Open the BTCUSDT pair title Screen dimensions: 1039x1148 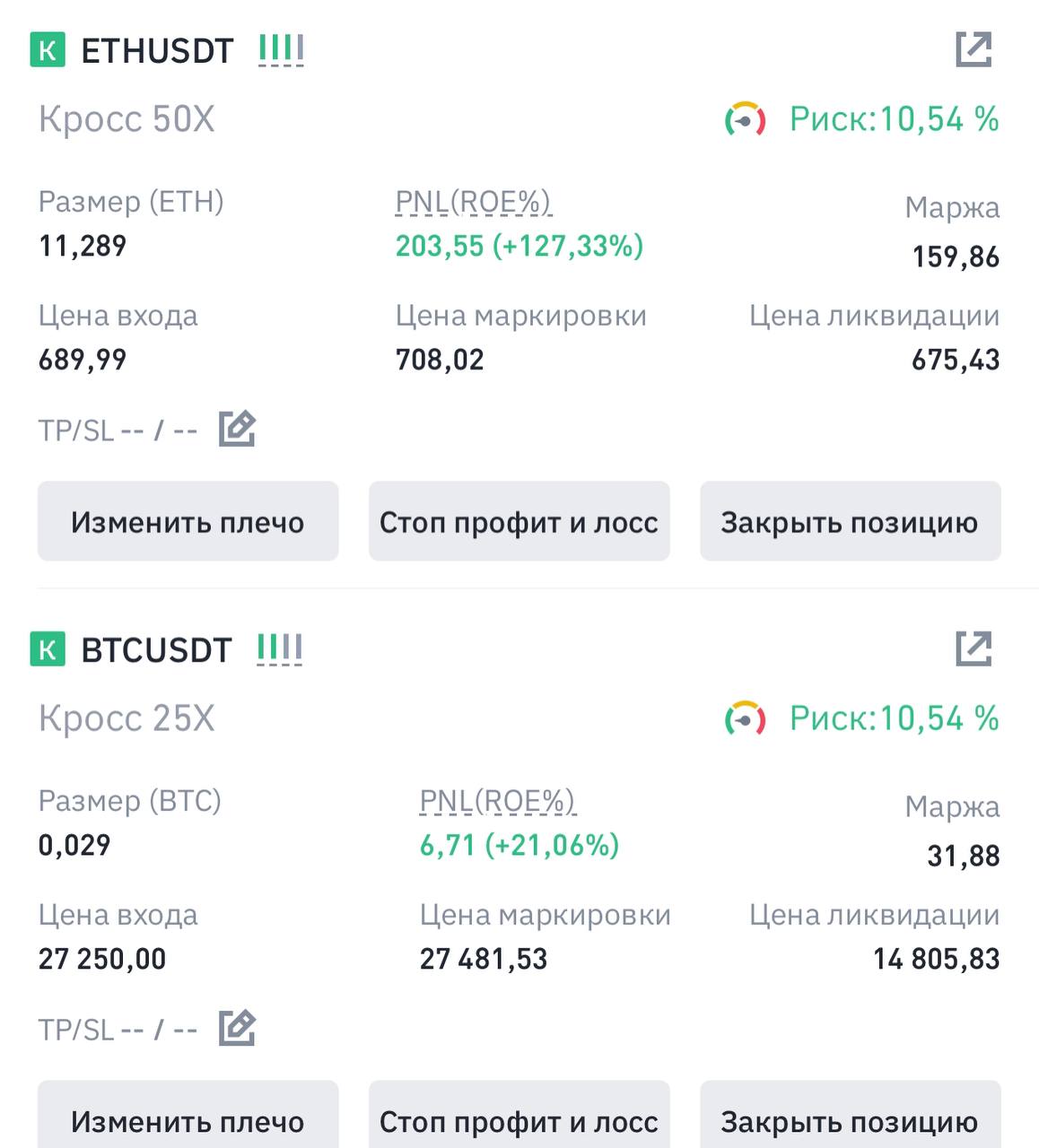click(156, 650)
